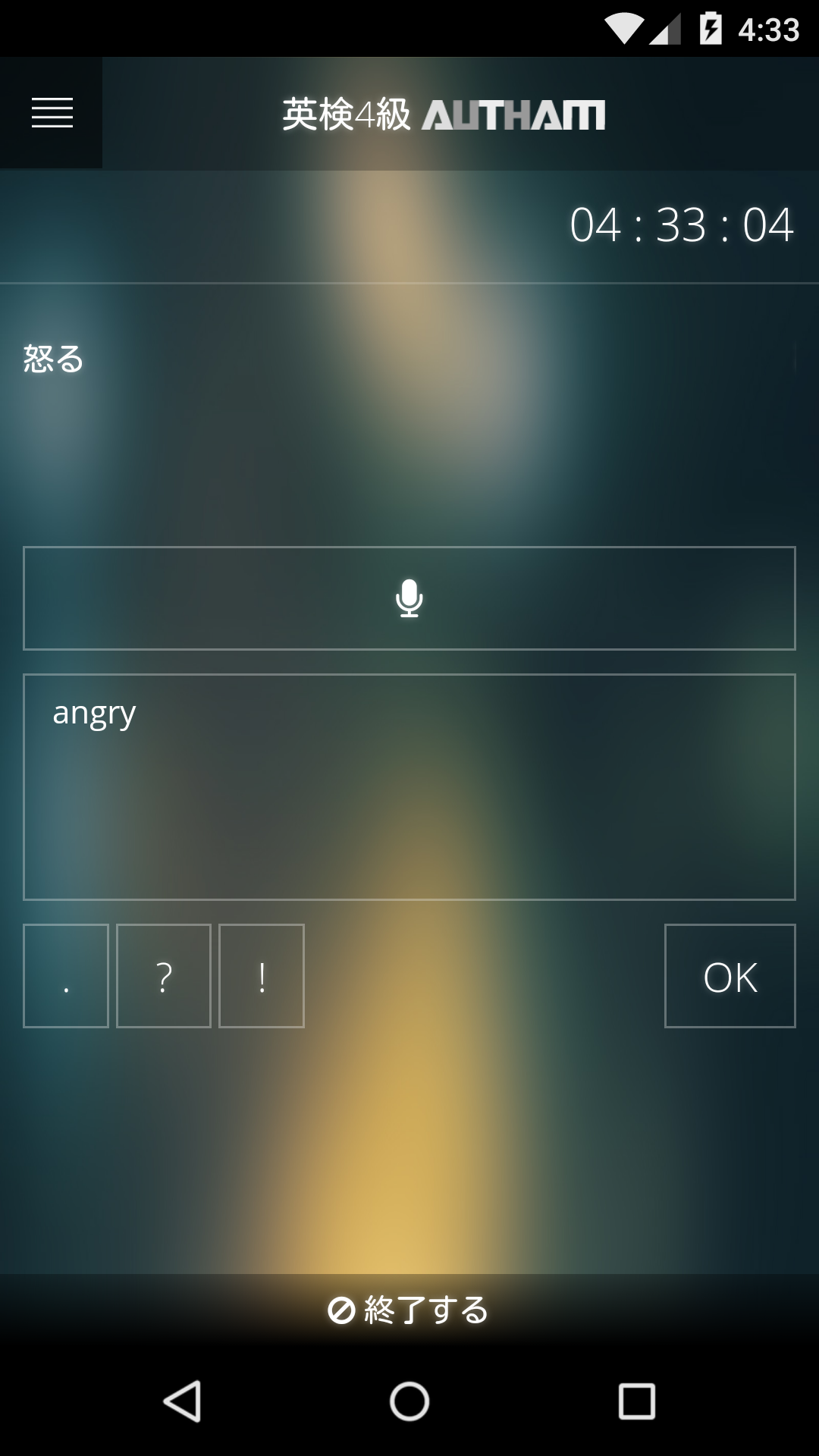Screen dimensions: 819x1456
Task: Insert an exclamation mark
Action: pos(262,976)
